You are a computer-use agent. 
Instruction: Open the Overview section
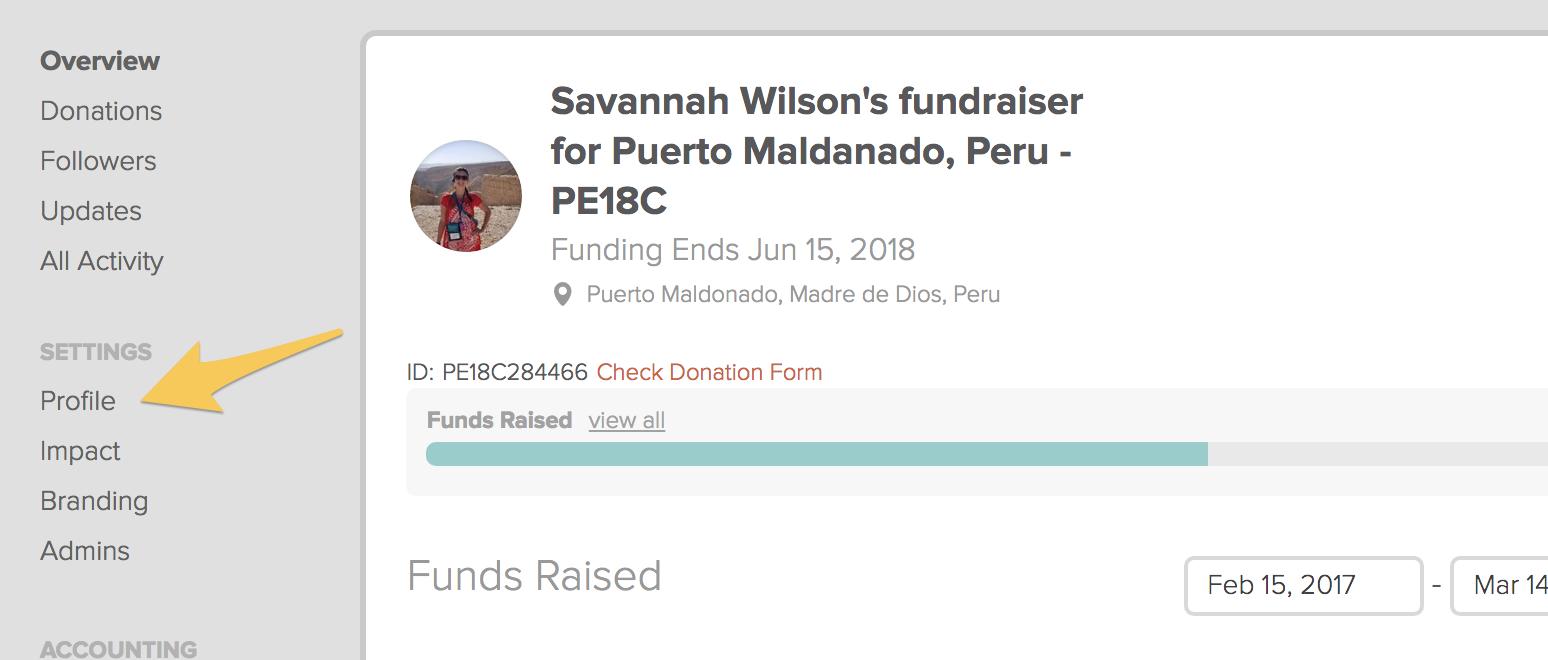pyautogui.click(x=99, y=61)
